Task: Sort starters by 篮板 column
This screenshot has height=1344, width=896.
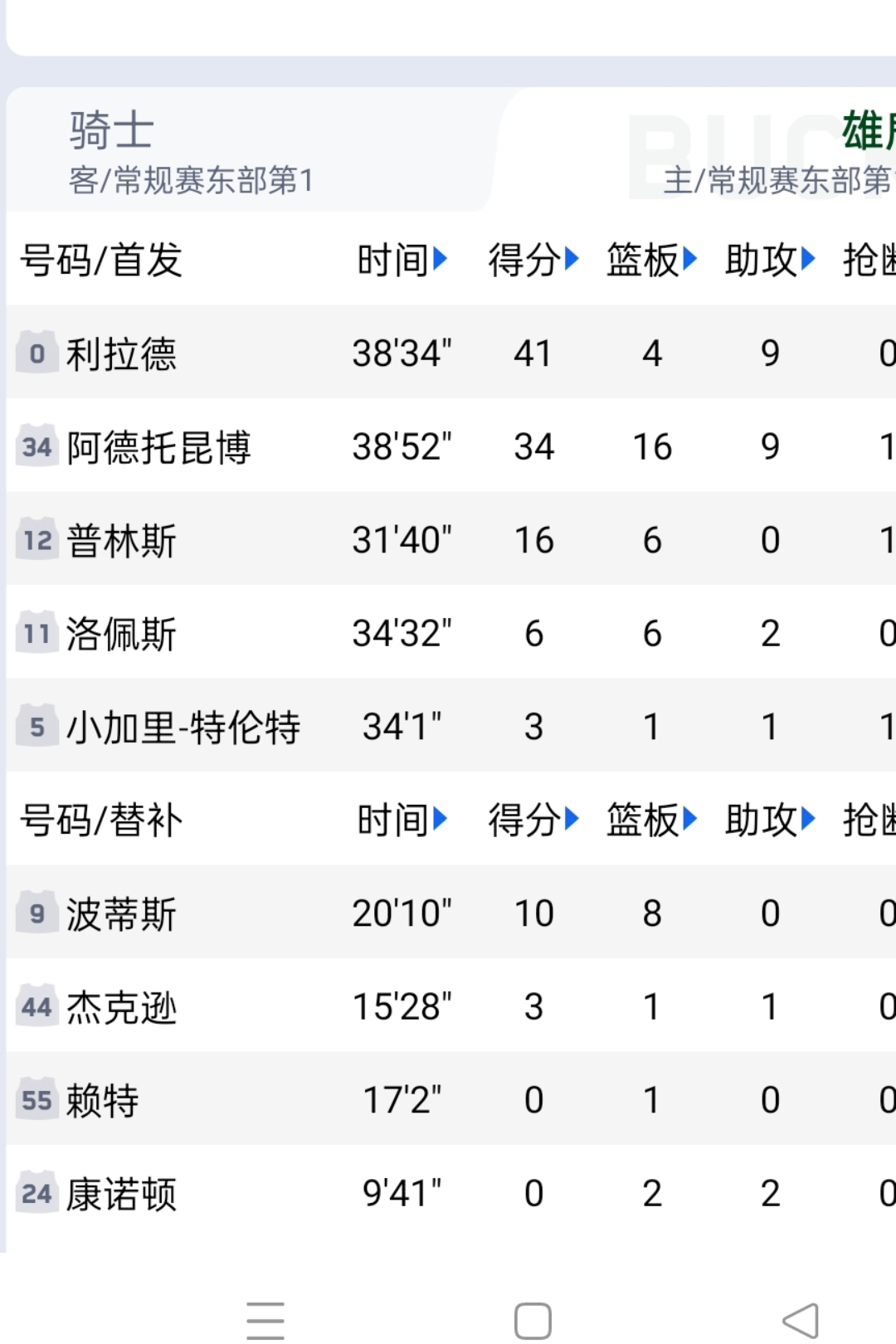Action: (652, 261)
